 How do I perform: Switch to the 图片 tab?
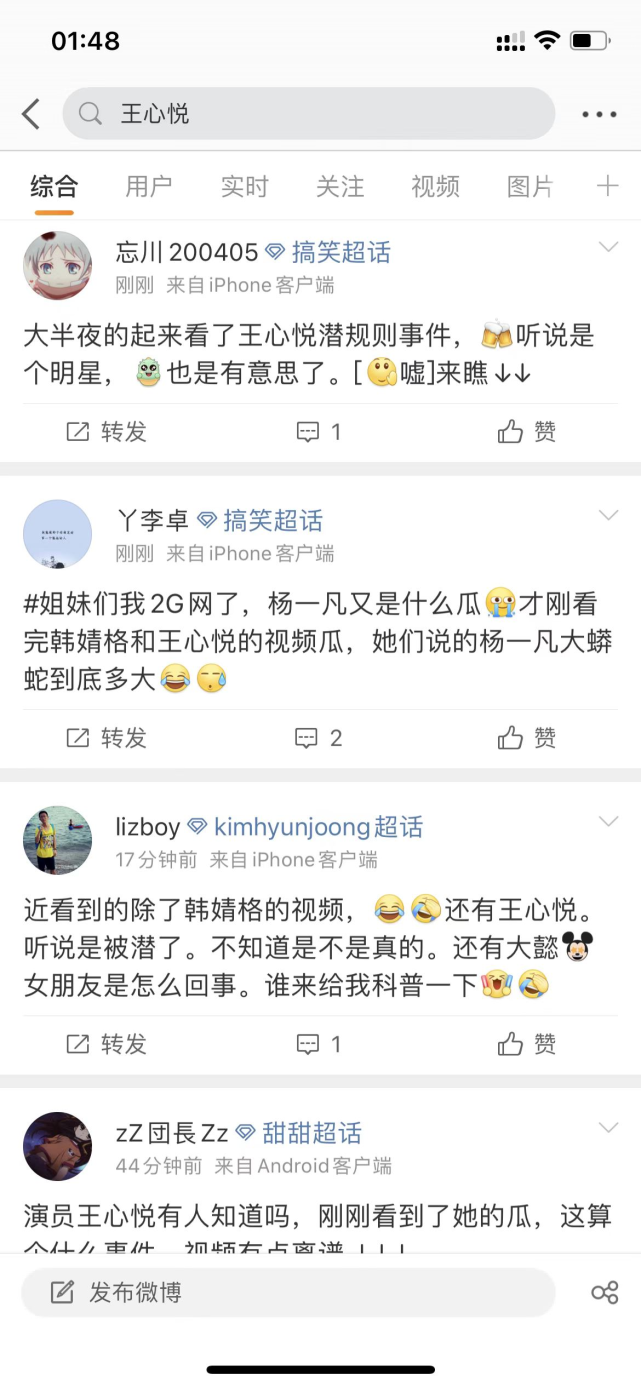click(530, 186)
